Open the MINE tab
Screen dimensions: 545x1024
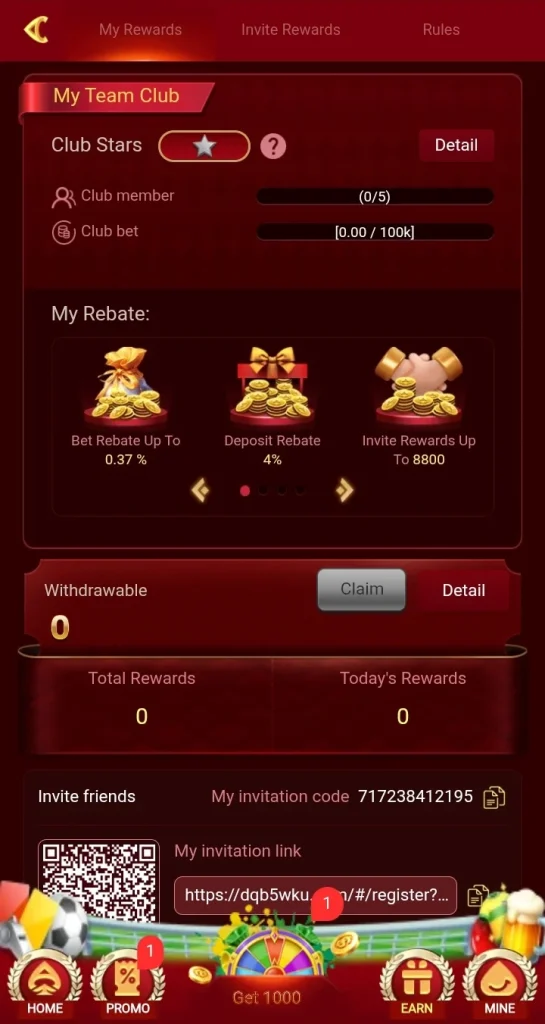coord(499,983)
